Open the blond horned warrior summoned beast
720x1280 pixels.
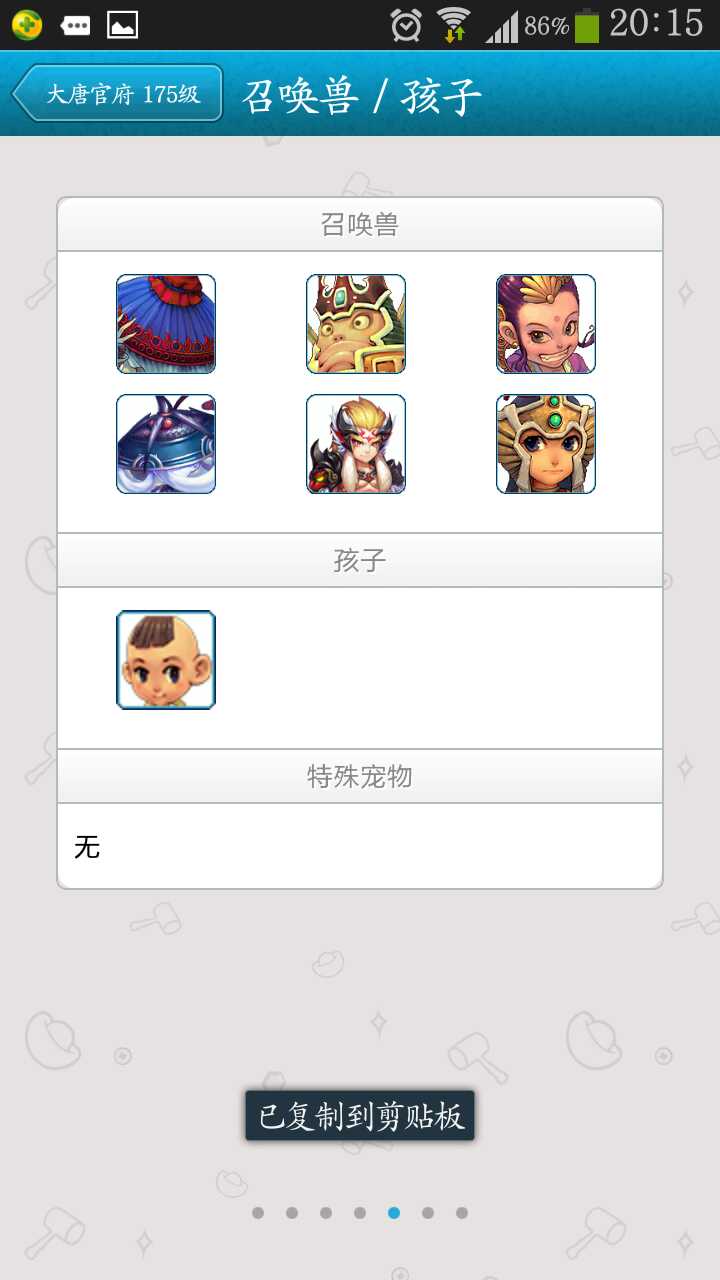(356, 444)
